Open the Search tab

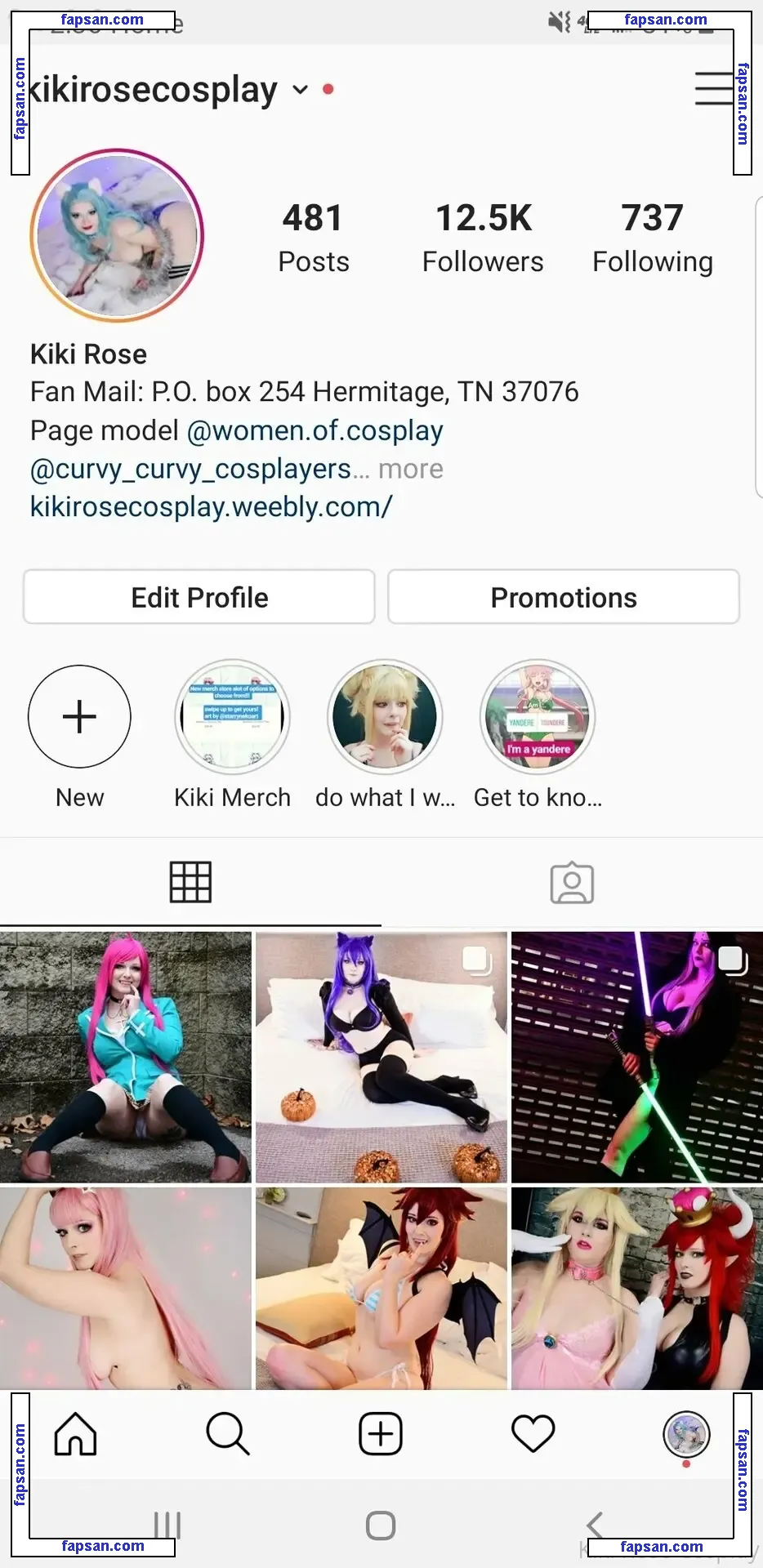coord(227,1434)
